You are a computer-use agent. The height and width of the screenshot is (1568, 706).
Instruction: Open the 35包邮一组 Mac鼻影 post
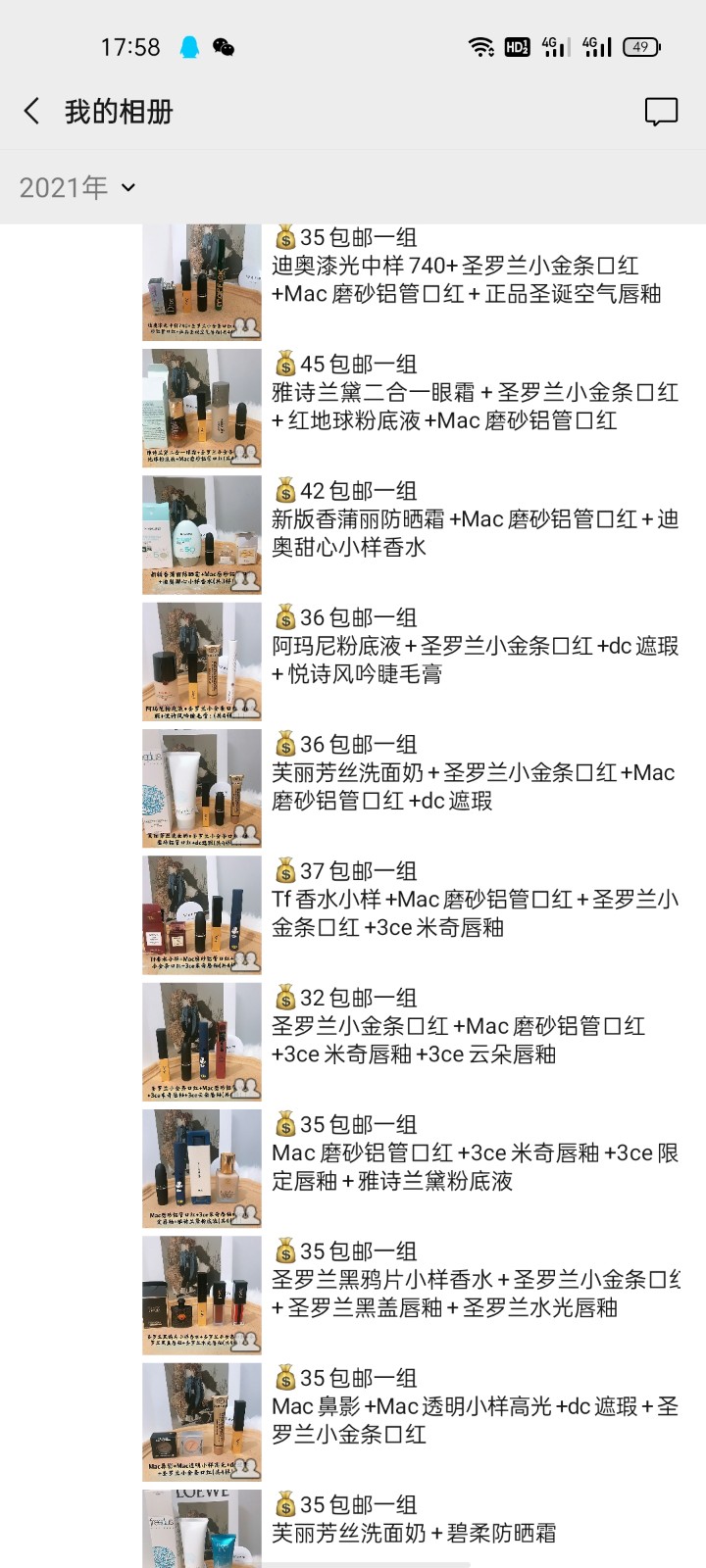pyautogui.click(x=412, y=1422)
